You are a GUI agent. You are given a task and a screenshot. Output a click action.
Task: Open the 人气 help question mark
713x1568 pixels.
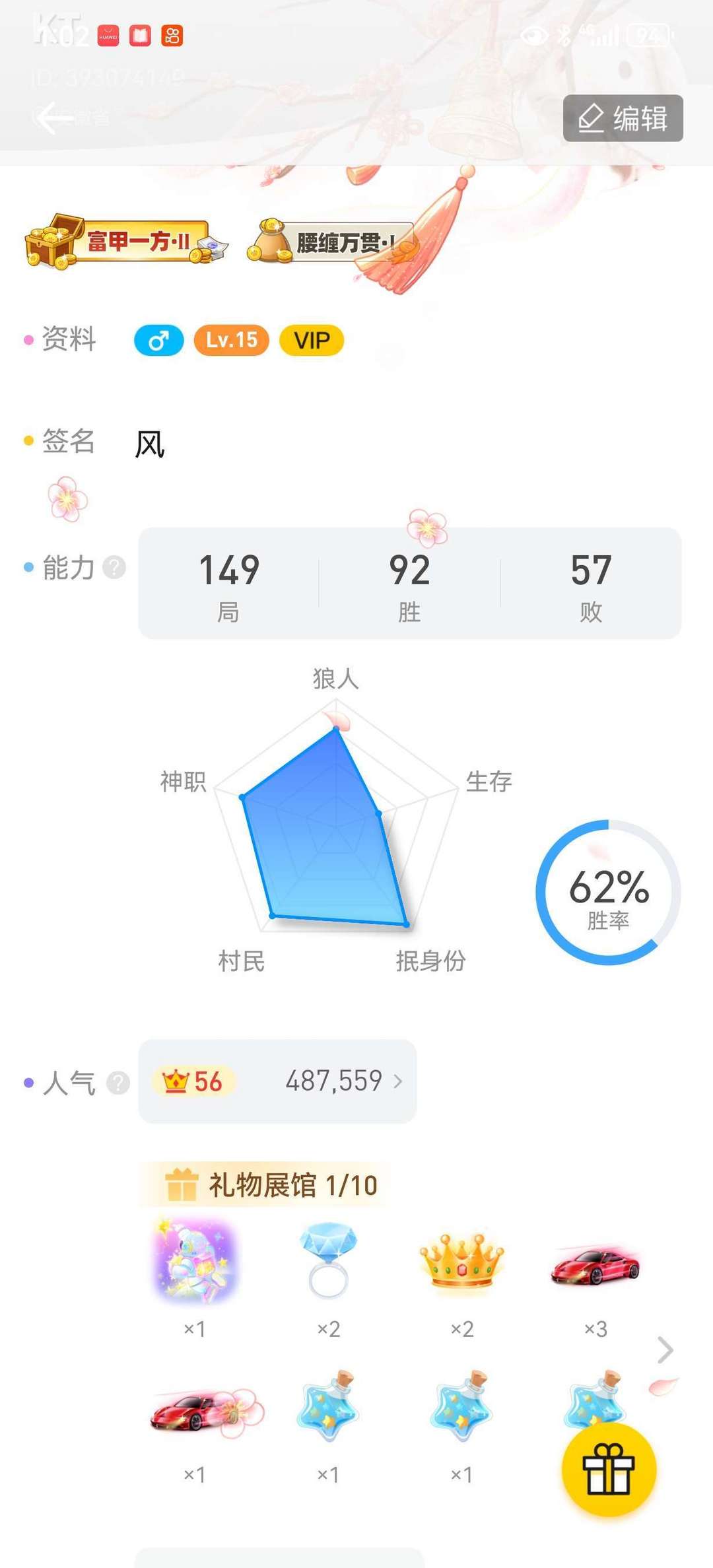[117, 1080]
